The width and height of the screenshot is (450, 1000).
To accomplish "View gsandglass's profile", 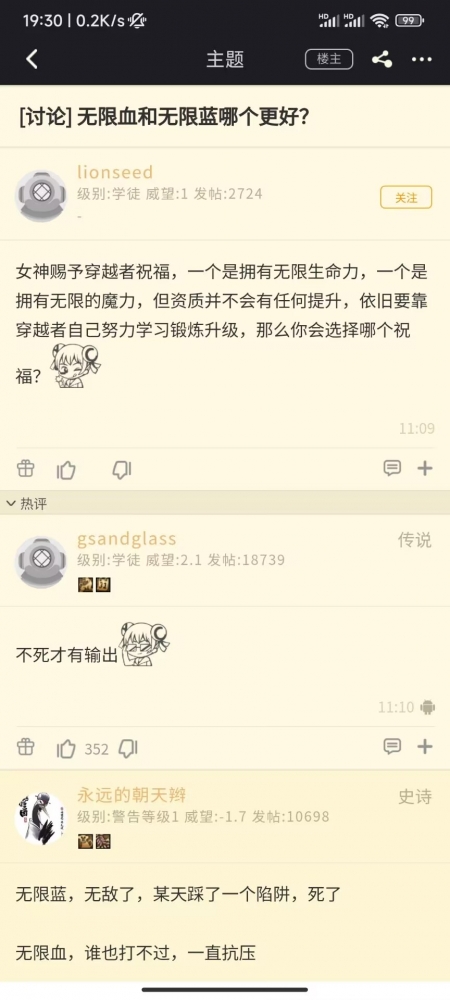I will point(41,562).
